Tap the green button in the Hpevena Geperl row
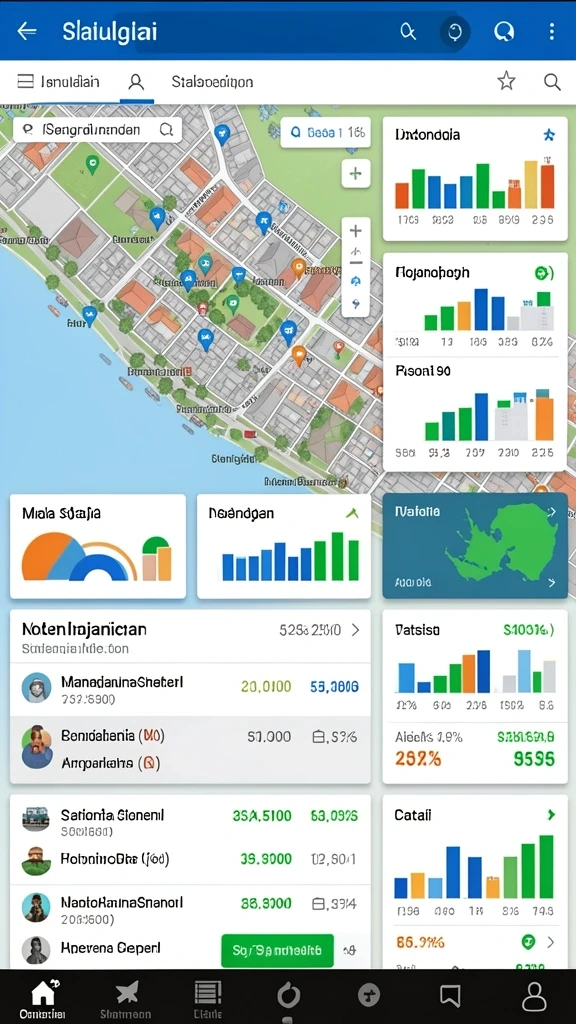Image resolution: width=576 pixels, height=1024 pixels. [x=278, y=950]
